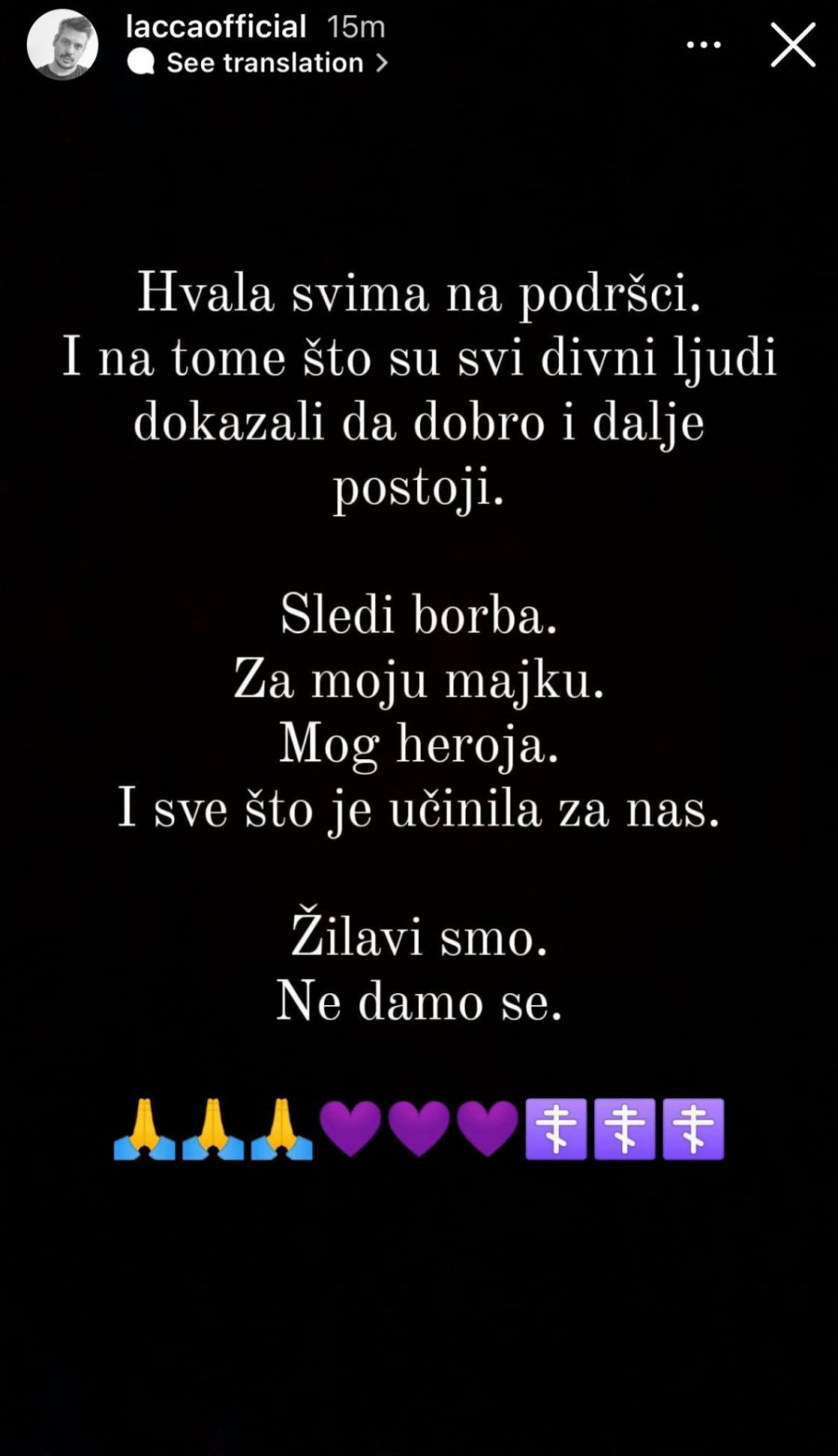Tap the second folded hands emoji

click(213, 1128)
